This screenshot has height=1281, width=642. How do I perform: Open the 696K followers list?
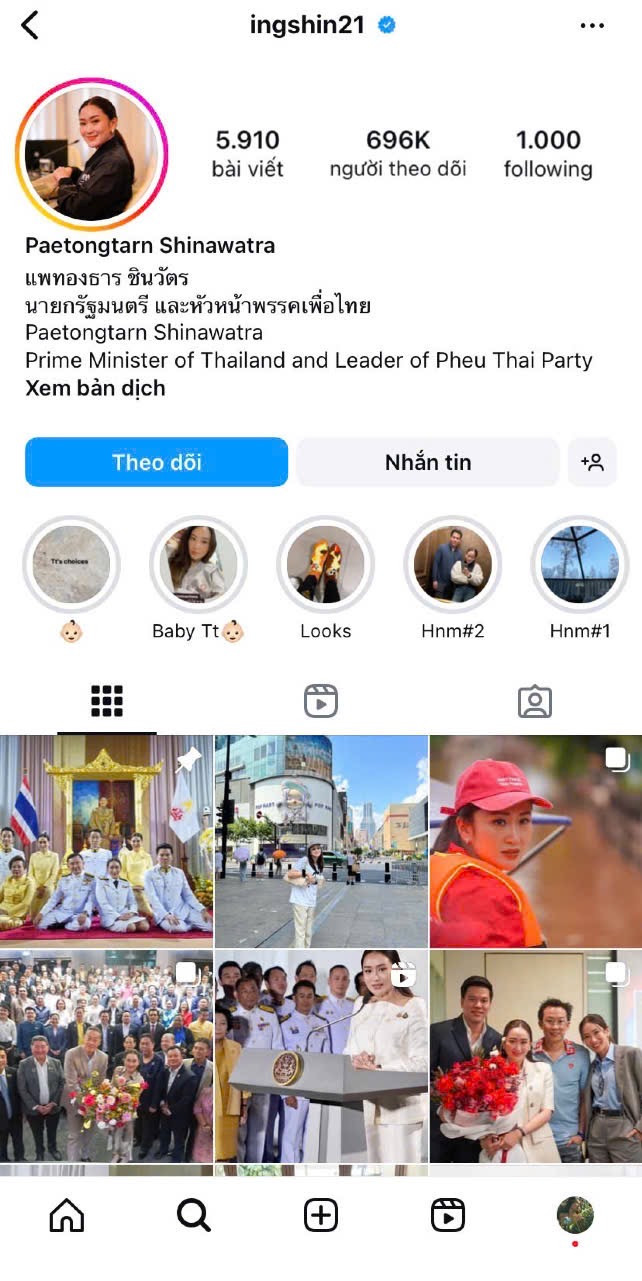pos(398,153)
